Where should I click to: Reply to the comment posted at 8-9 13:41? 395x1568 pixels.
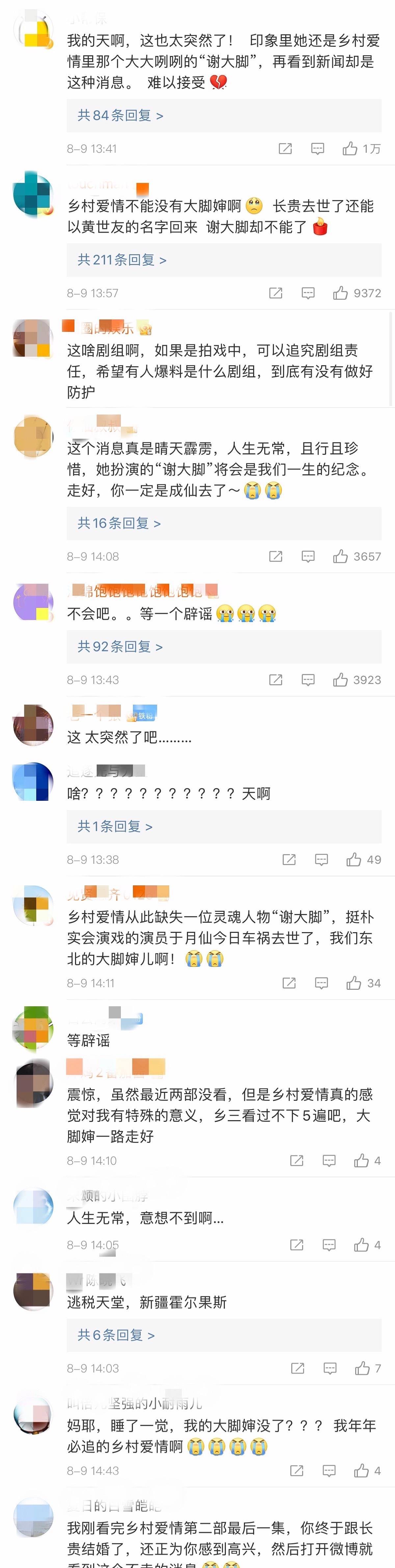pyautogui.click(x=318, y=149)
